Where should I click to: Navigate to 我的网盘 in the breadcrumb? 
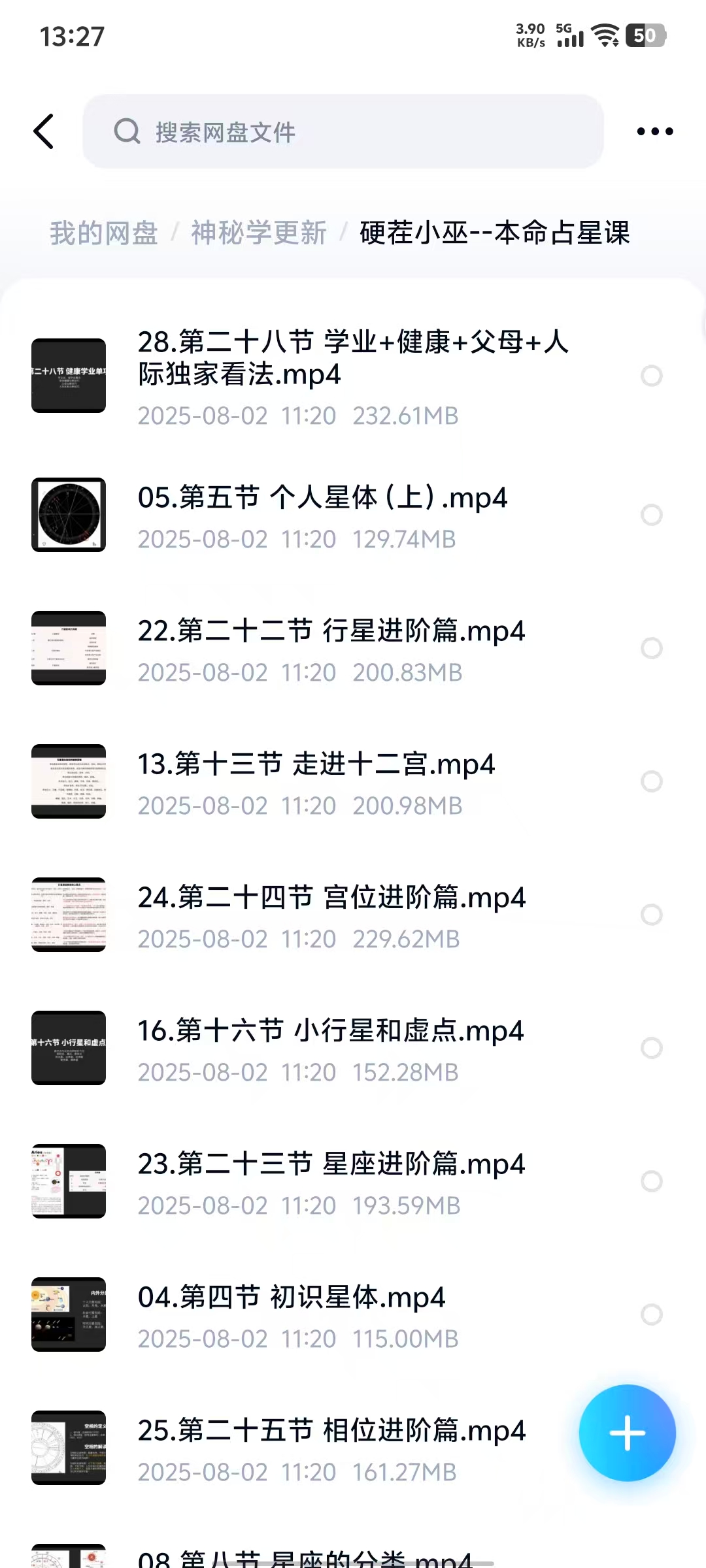pos(104,233)
